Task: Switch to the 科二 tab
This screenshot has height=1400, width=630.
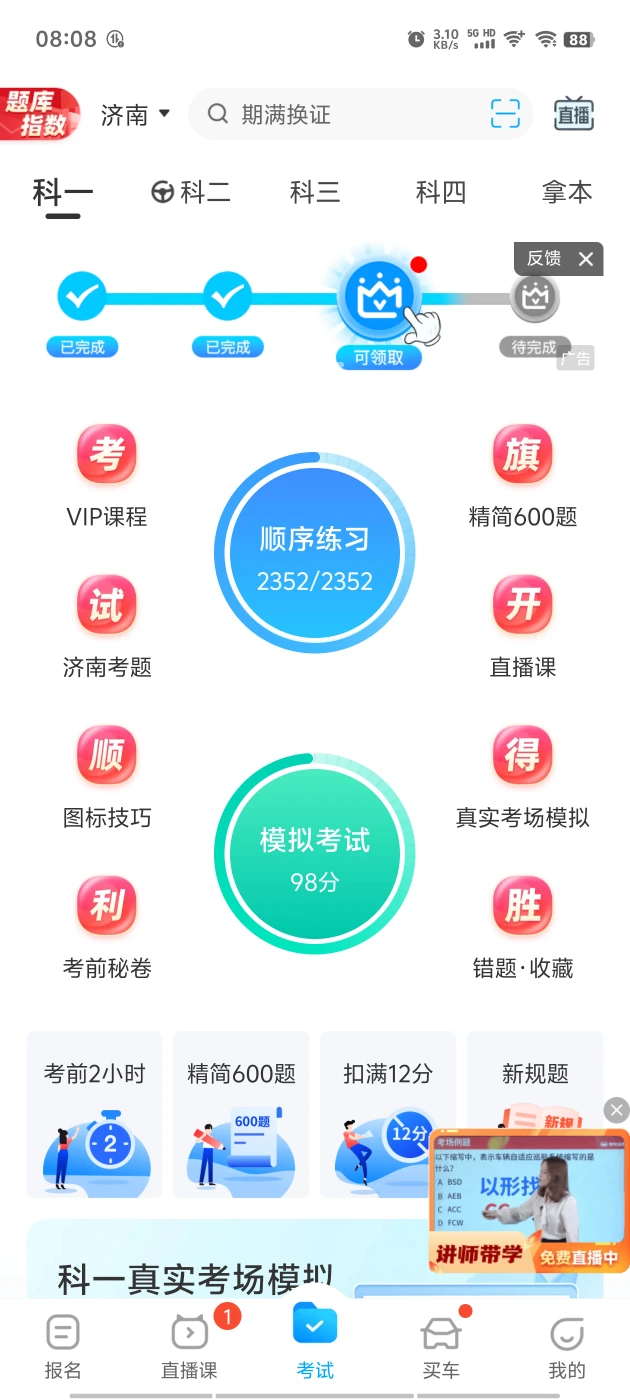Action: 191,192
